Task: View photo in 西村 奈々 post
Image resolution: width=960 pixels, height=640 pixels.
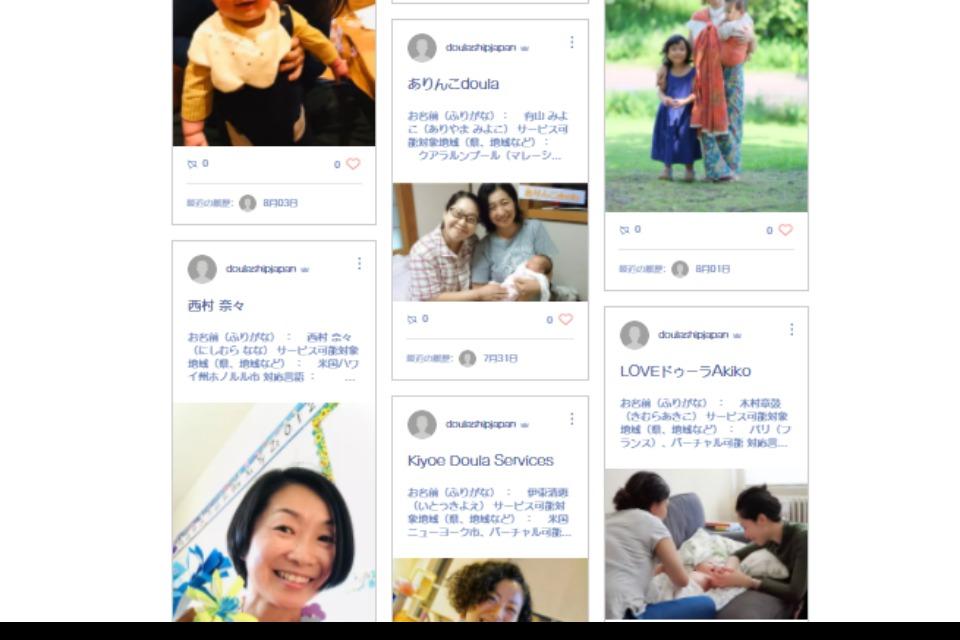Action: point(274,510)
